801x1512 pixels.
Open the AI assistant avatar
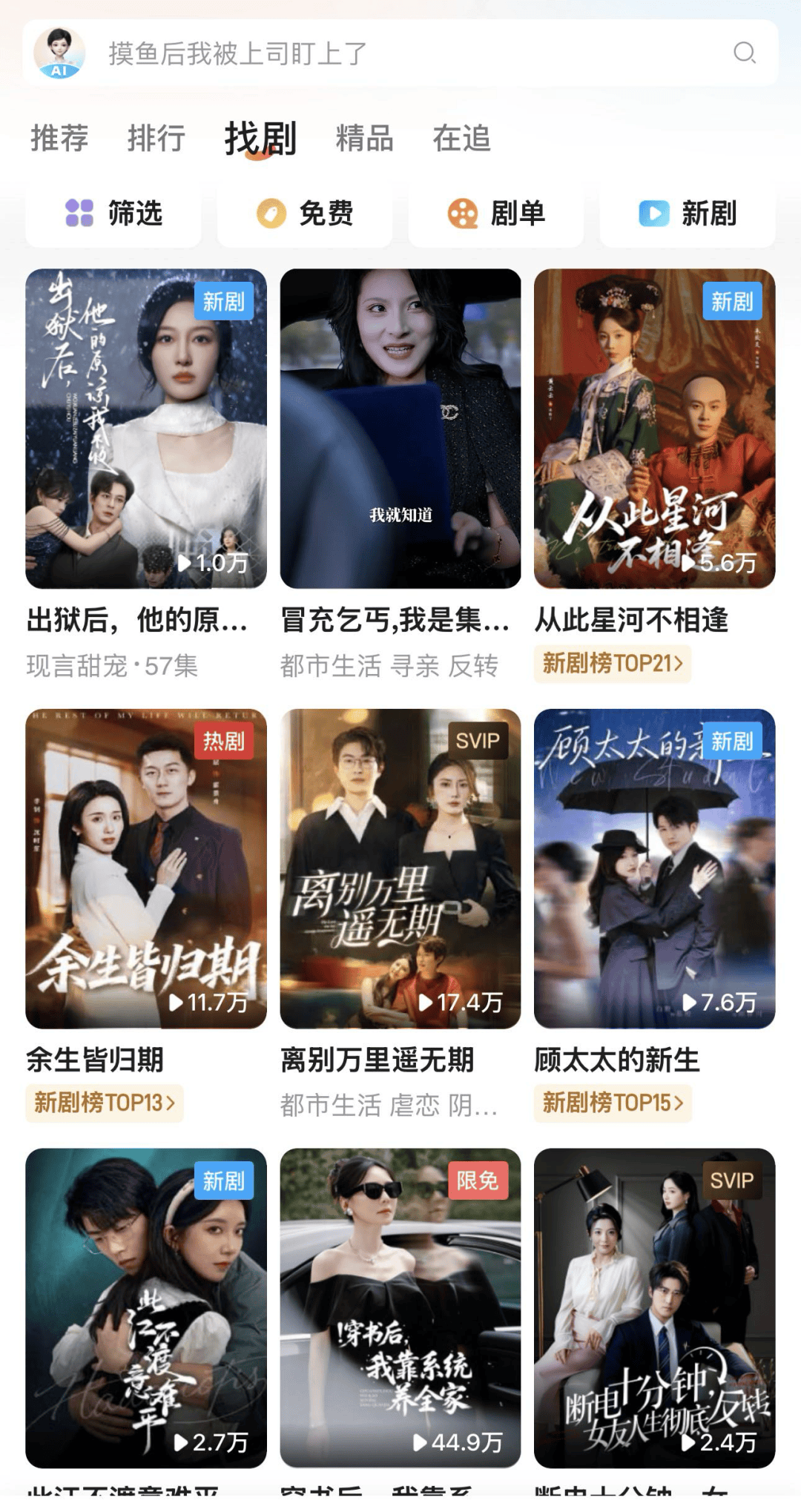(x=59, y=53)
